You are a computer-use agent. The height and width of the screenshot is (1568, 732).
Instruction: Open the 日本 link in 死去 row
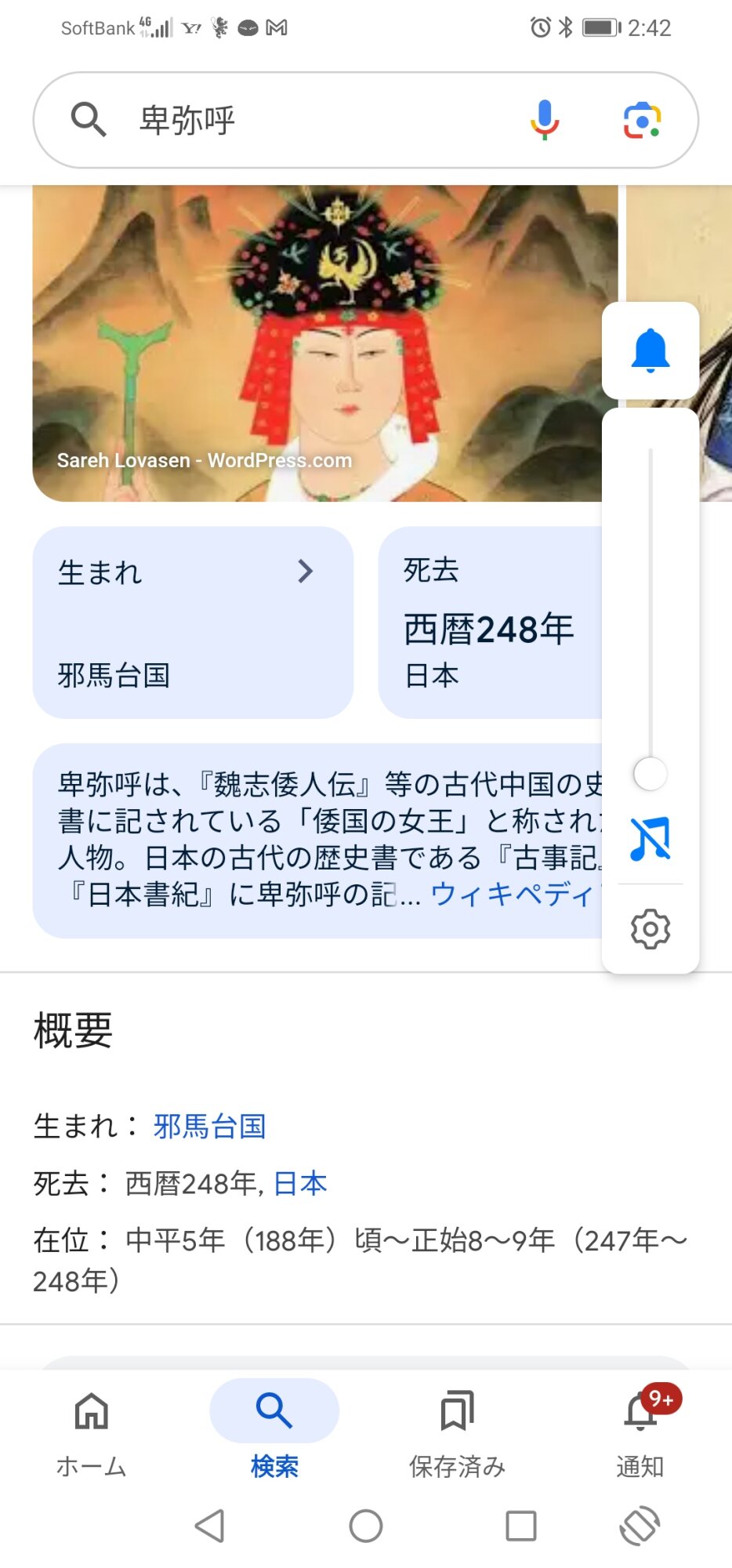[x=300, y=1183]
